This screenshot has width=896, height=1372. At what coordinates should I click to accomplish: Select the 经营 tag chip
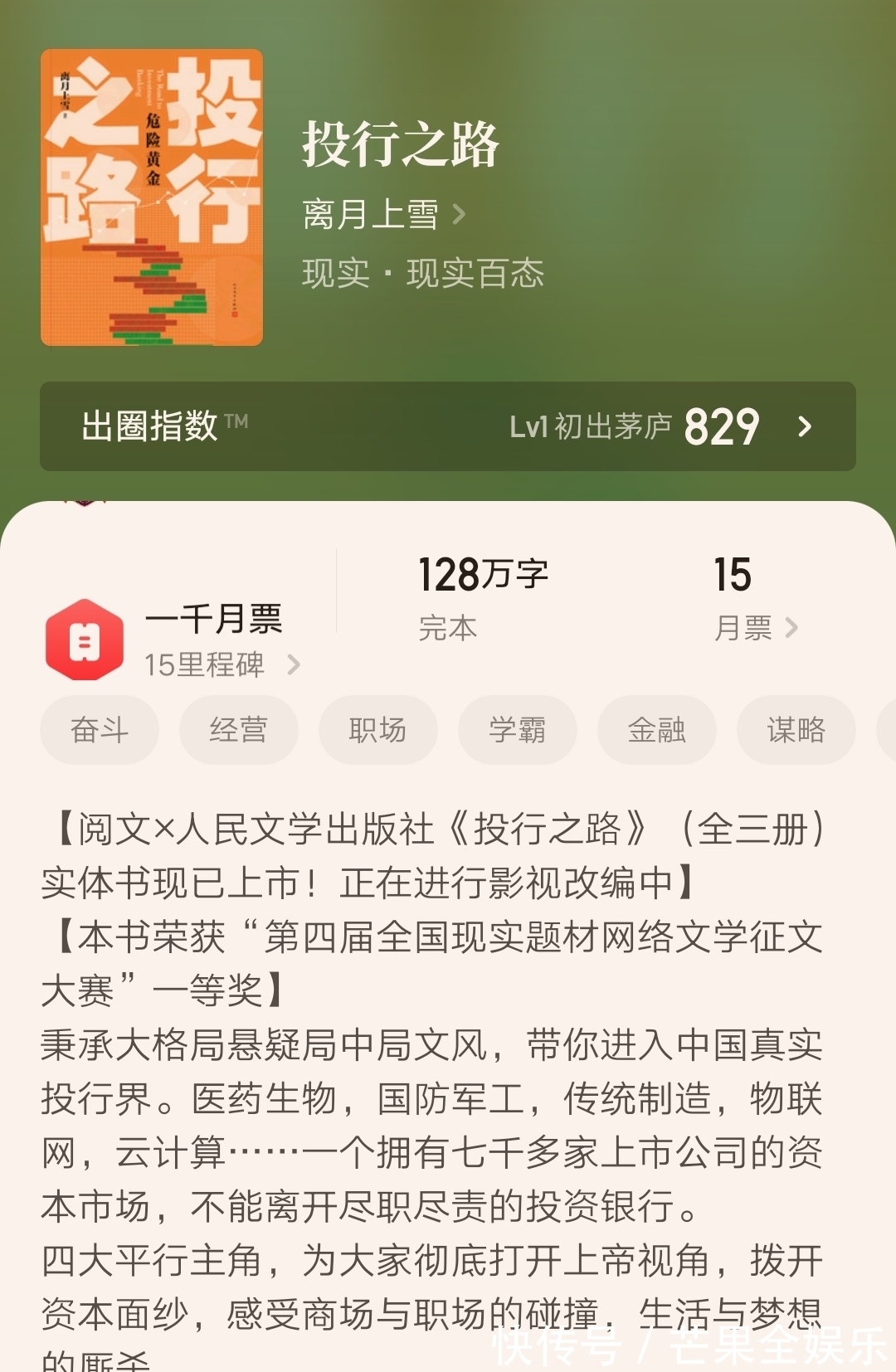(x=239, y=730)
